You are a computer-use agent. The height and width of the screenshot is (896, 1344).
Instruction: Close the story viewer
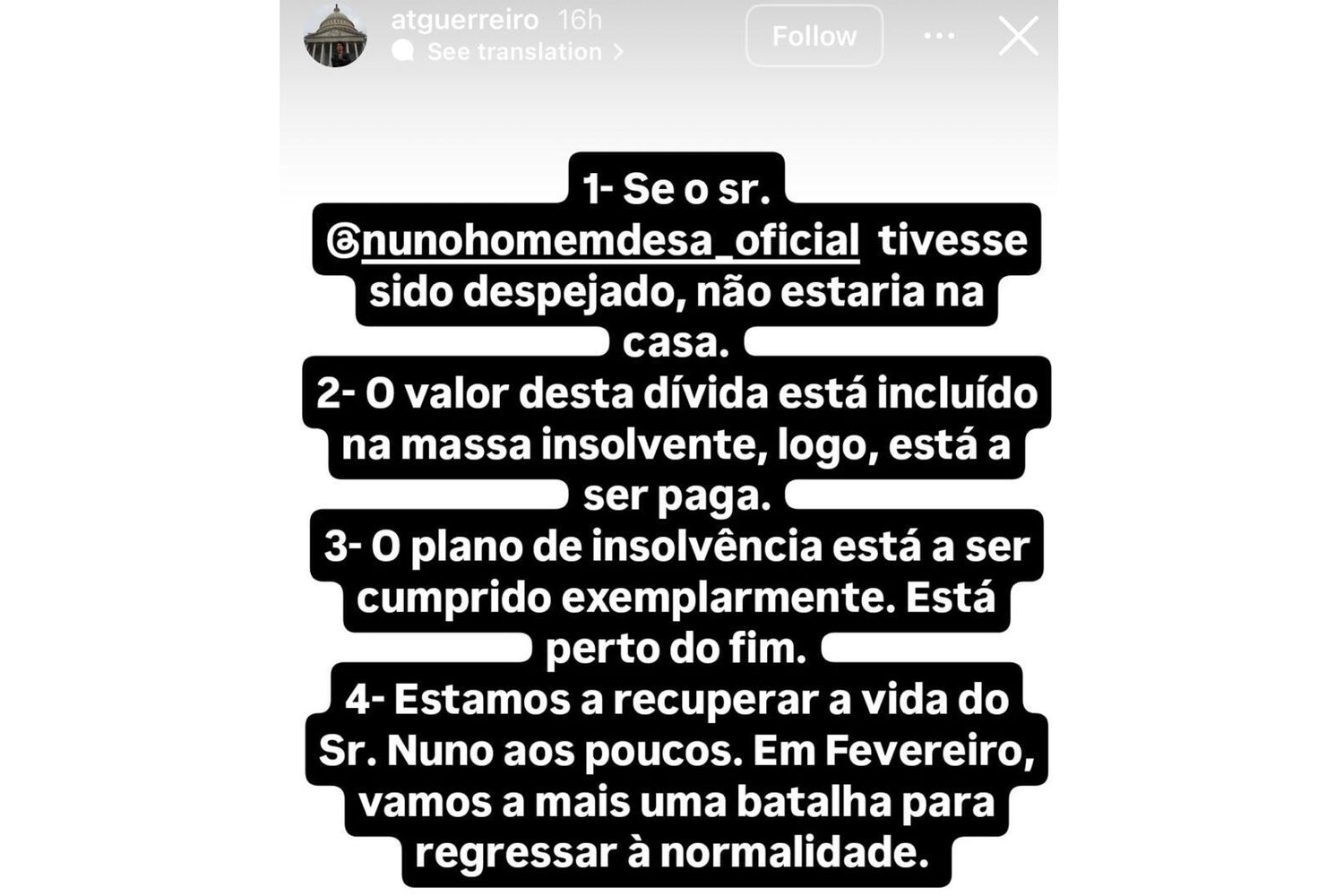click(1018, 37)
